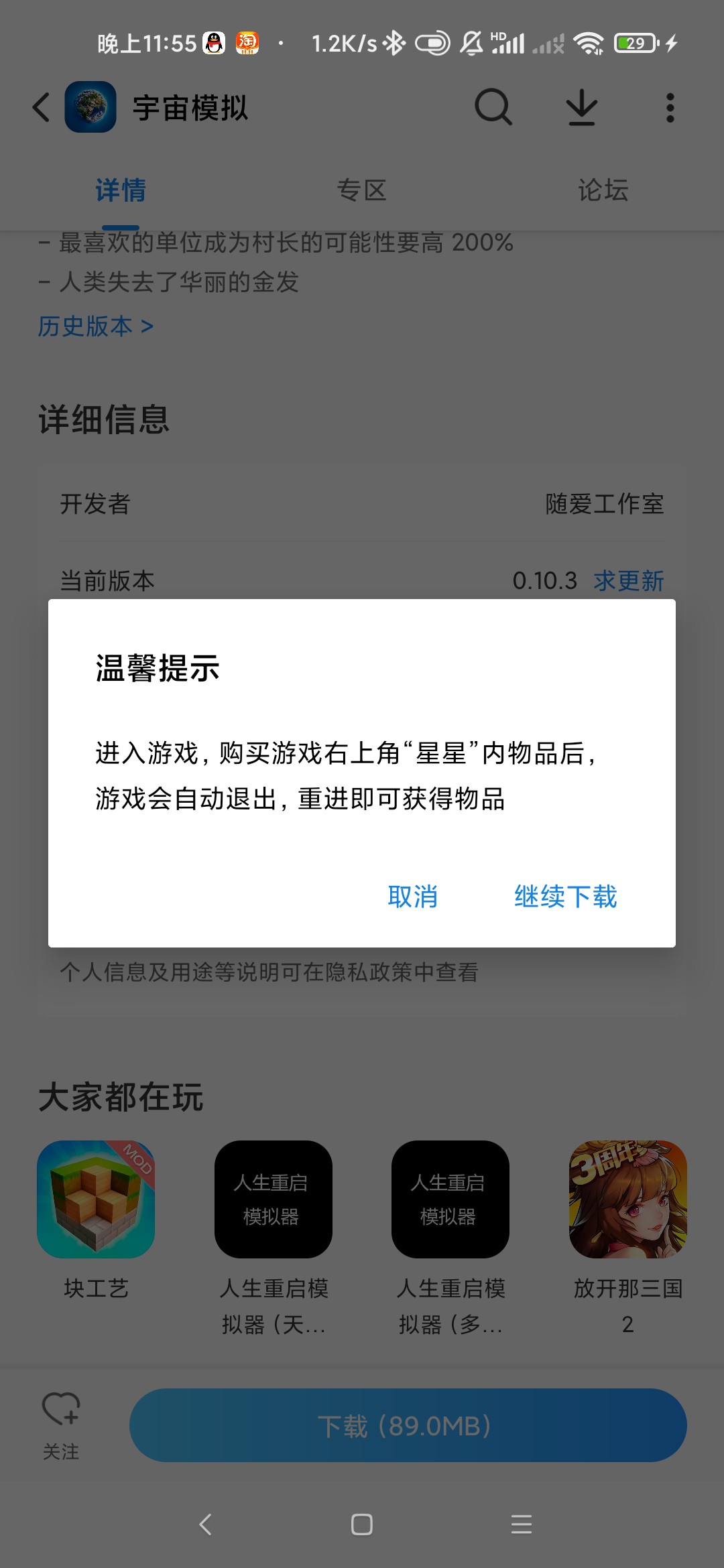This screenshot has height=1568, width=724.
Task: Tap the 求更新 link
Action: (628, 580)
